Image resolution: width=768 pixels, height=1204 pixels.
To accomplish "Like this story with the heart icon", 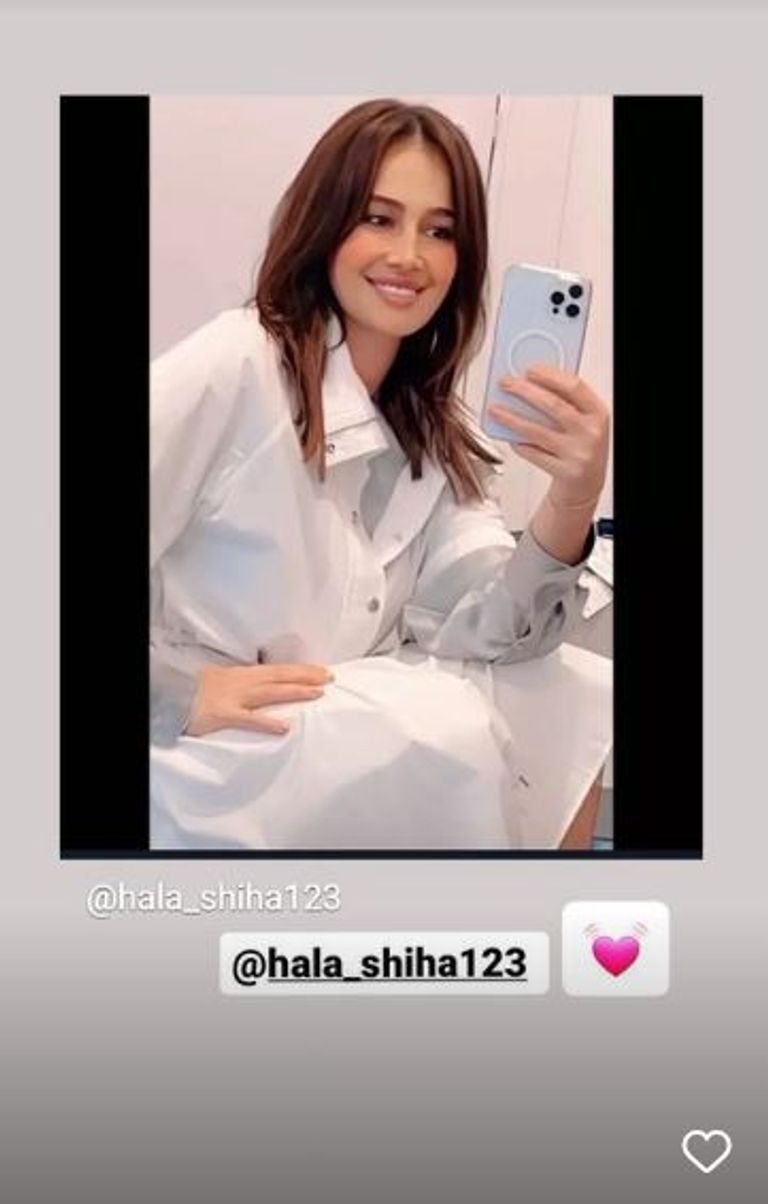I will pos(706,1151).
